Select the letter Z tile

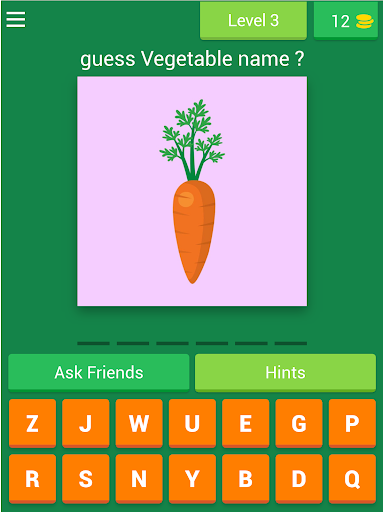[x=32, y=423]
